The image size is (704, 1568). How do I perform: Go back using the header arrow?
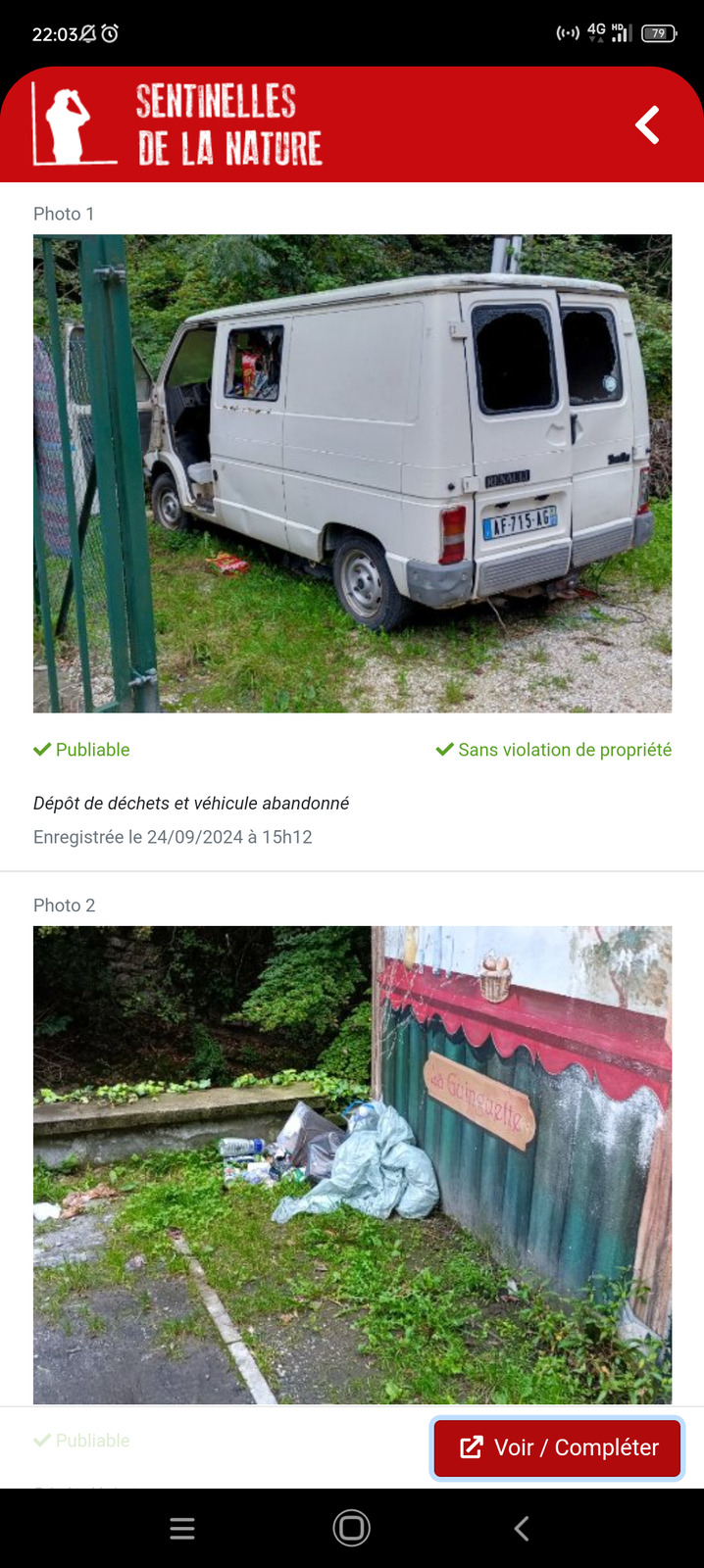(x=646, y=125)
